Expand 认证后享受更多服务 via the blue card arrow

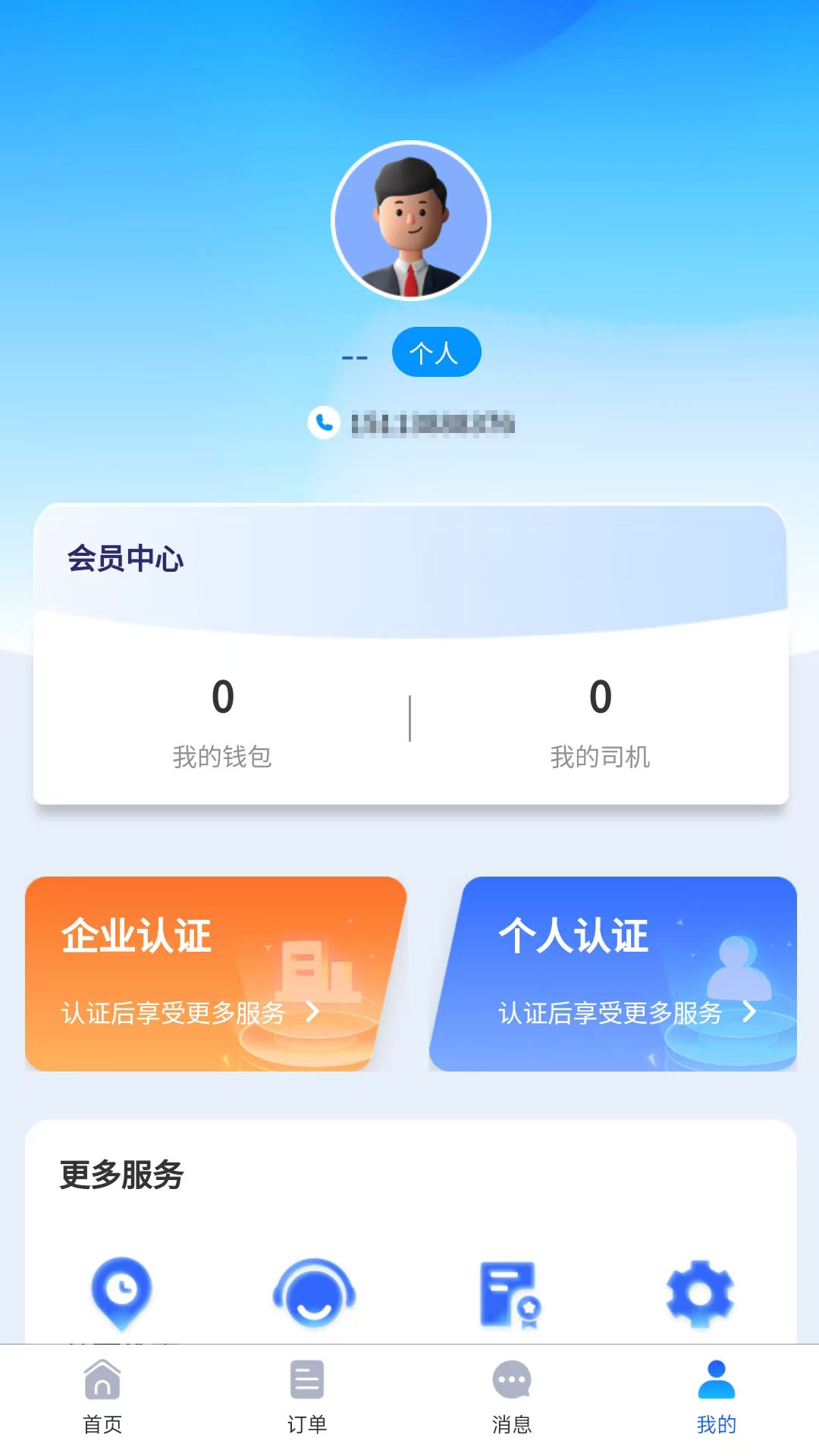click(x=752, y=1011)
